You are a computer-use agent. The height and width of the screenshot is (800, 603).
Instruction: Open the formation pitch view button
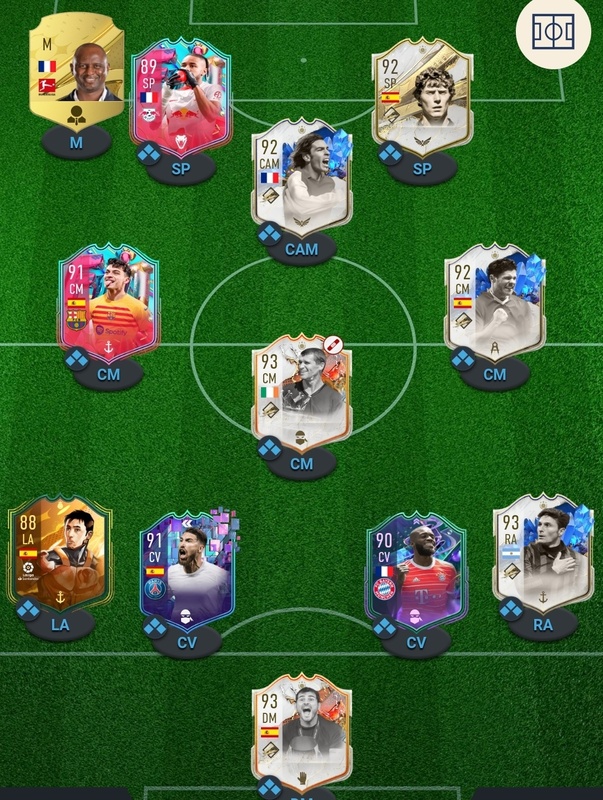[x=552, y=33]
